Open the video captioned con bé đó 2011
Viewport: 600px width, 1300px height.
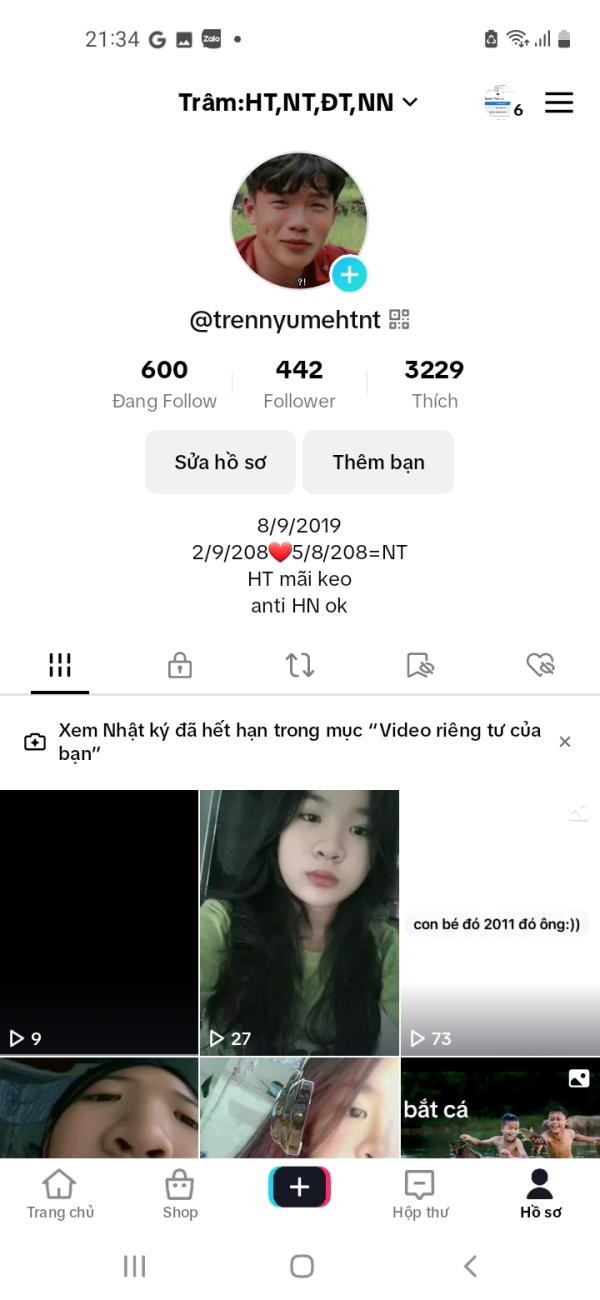(500, 922)
